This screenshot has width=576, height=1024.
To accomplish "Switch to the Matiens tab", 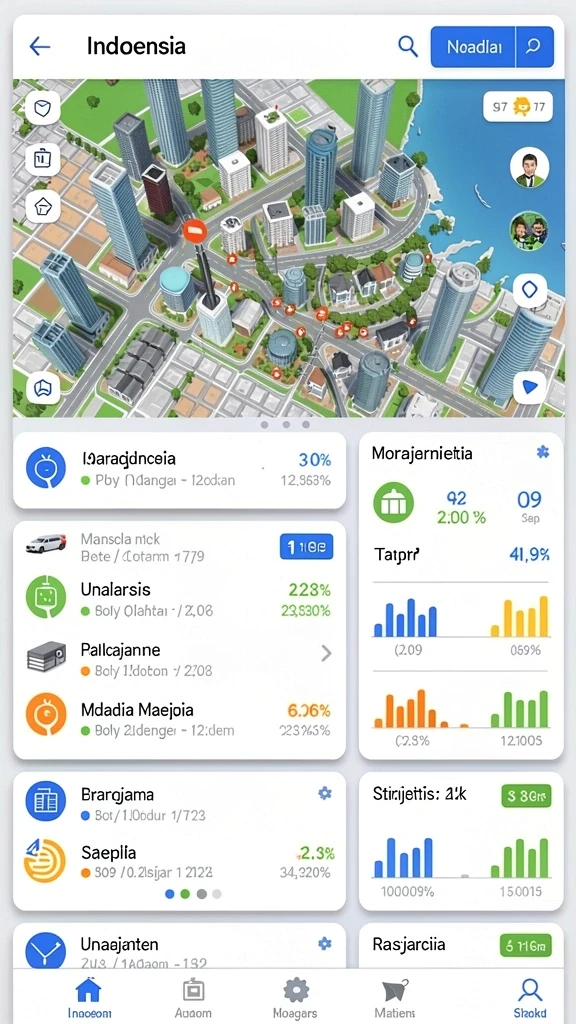I will [x=395, y=998].
